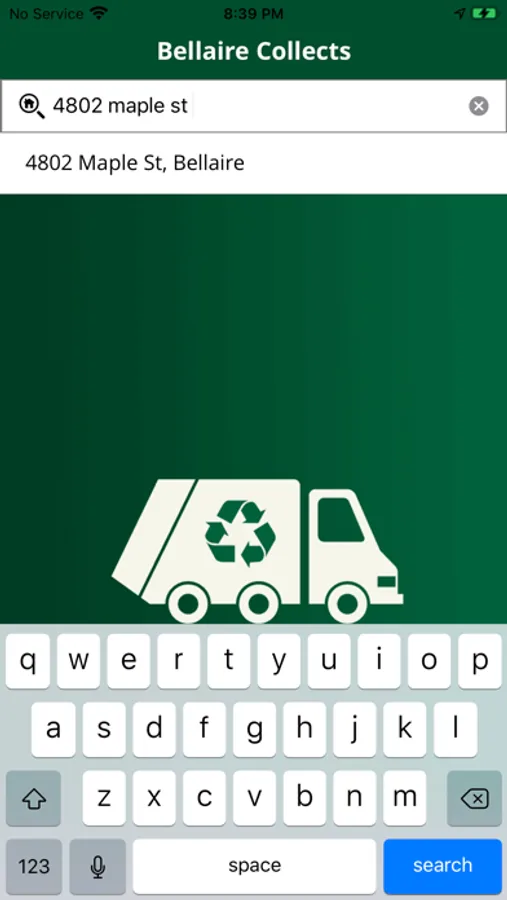507x900 pixels.
Task: Switch keyboard to 123 numbers
Action: pos(34,866)
